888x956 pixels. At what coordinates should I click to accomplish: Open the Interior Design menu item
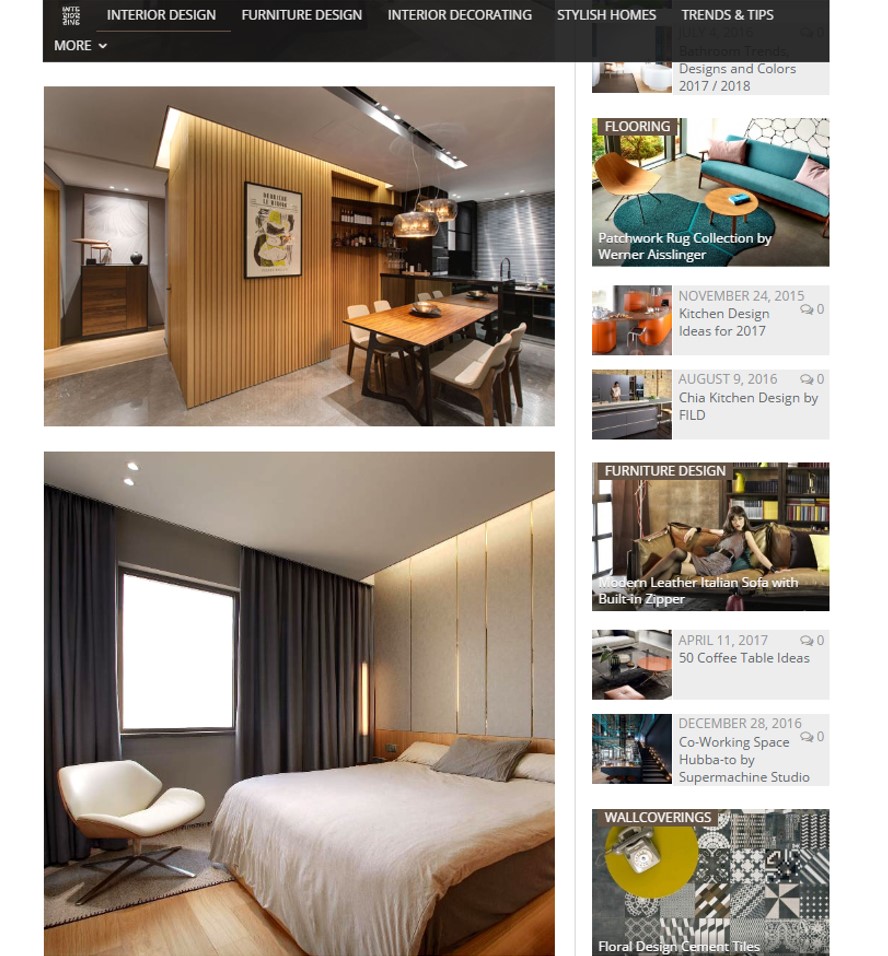pos(161,15)
